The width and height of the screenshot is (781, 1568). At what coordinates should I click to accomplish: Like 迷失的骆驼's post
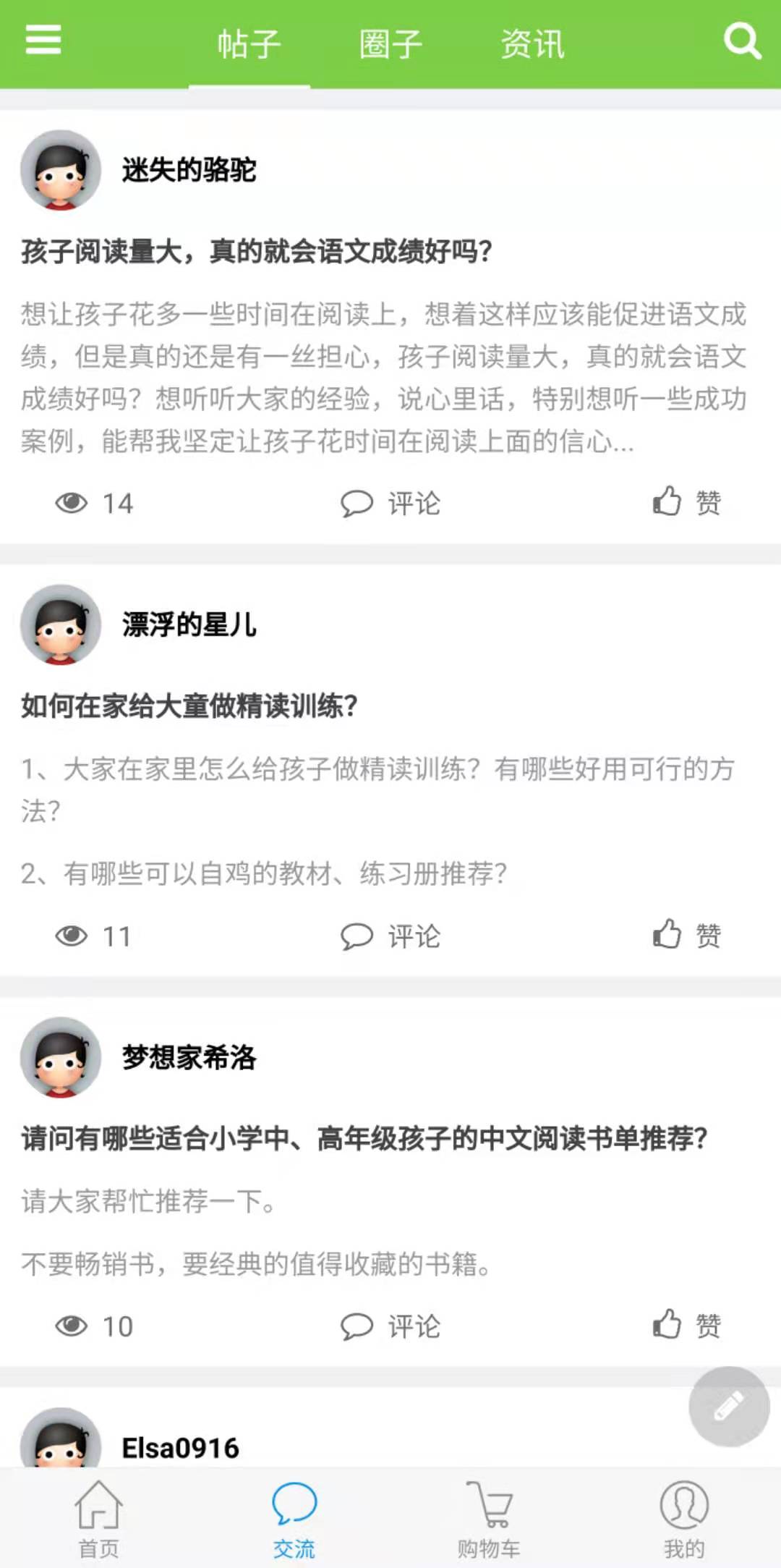(x=686, y=501)
